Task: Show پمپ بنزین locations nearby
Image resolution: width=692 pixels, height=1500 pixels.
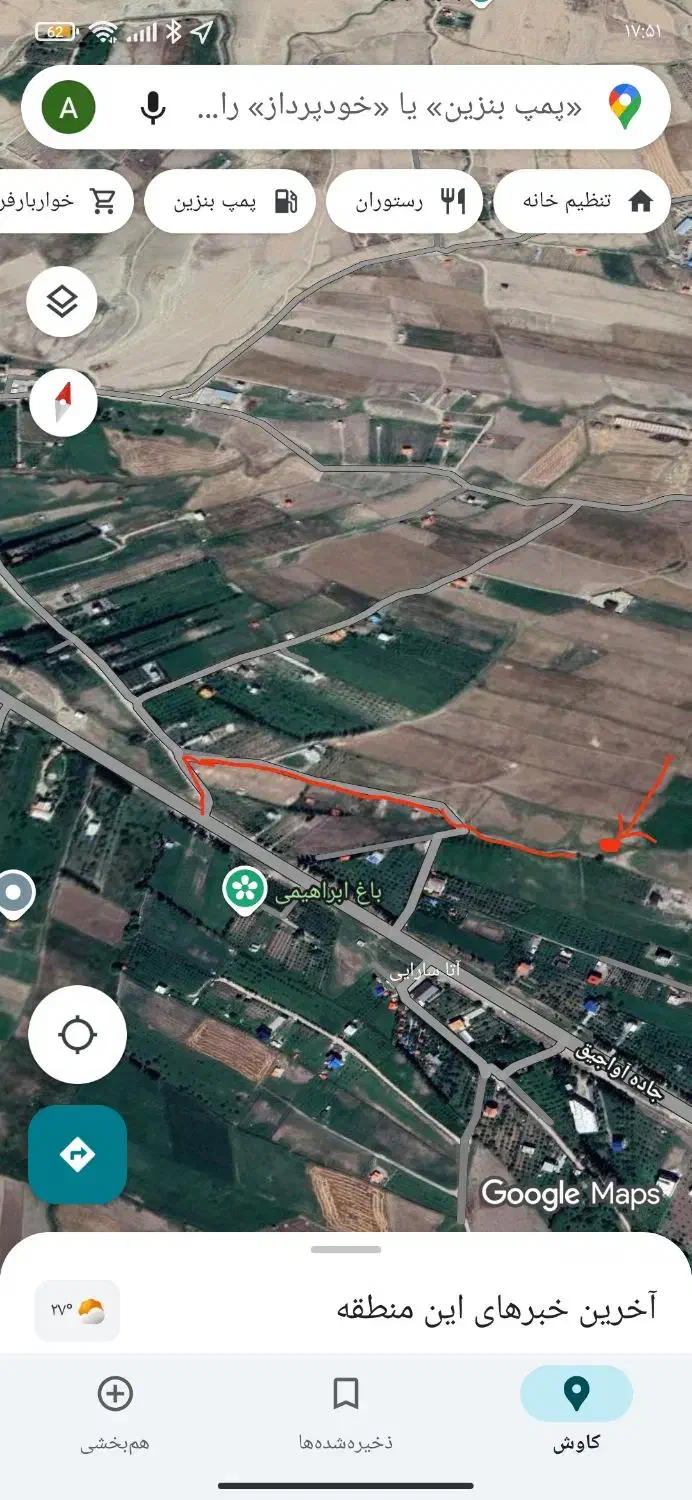Action: [x=231, y=201]
